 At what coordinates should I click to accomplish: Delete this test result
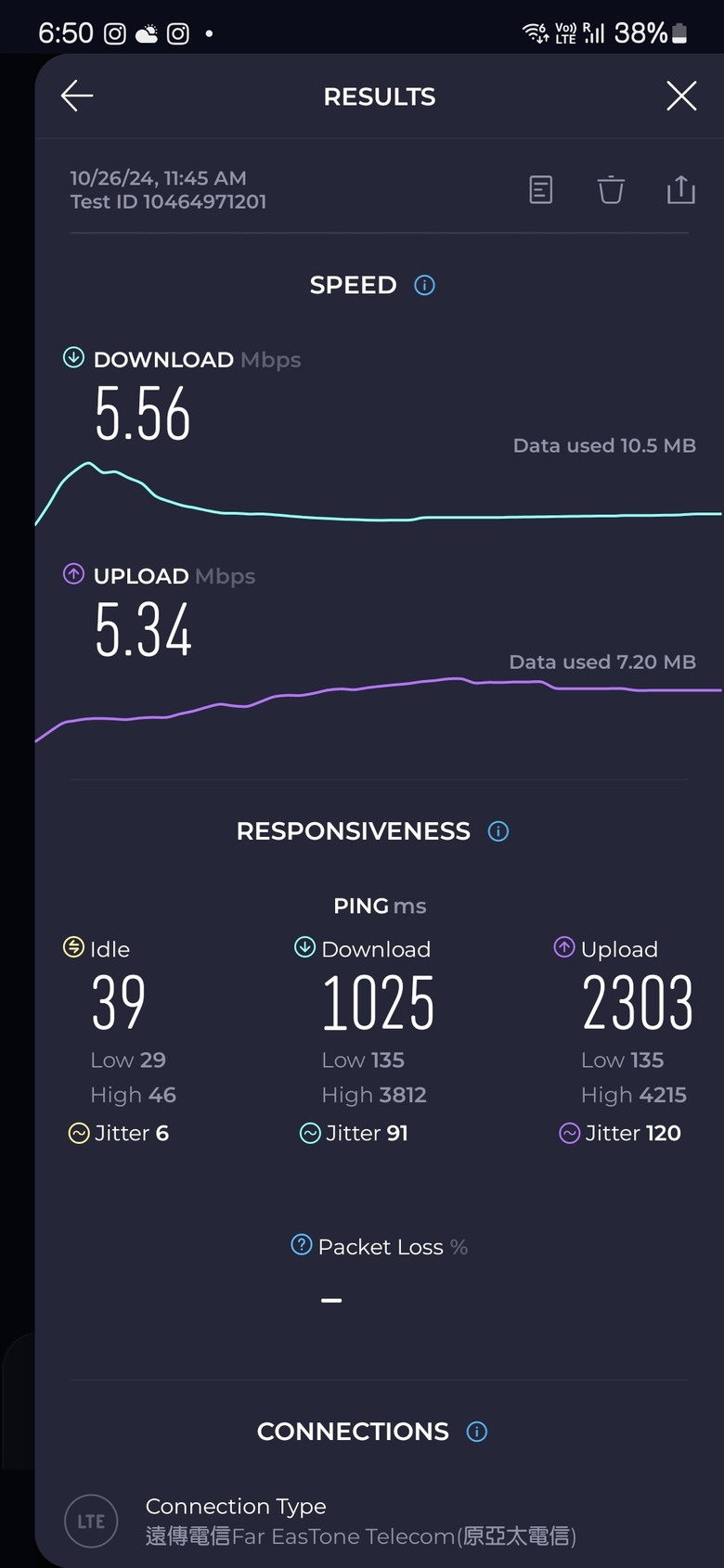pyautogui.click(x=611, y=189)
